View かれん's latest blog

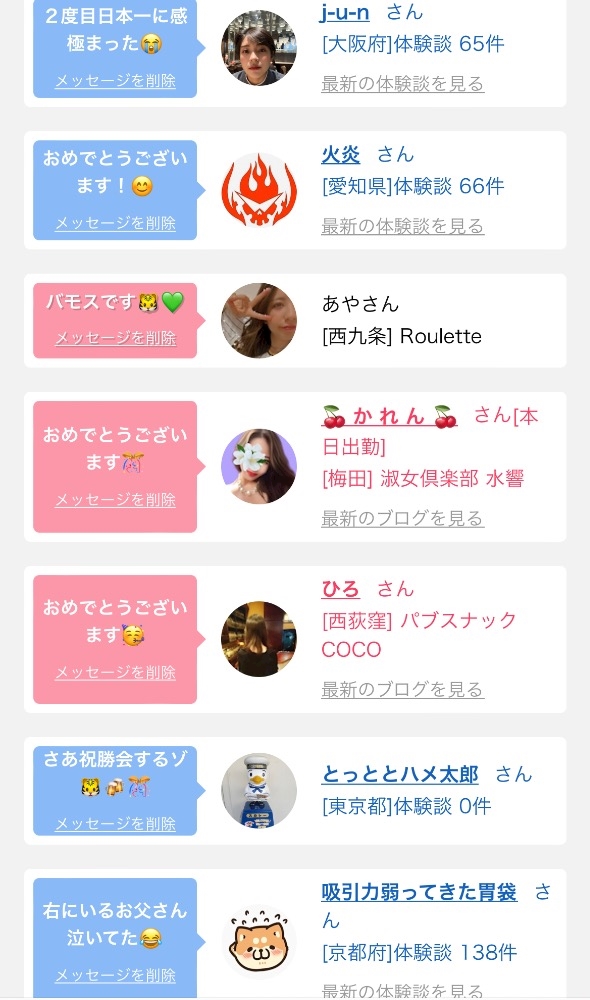pyautogui.click(x=402, y=518)
